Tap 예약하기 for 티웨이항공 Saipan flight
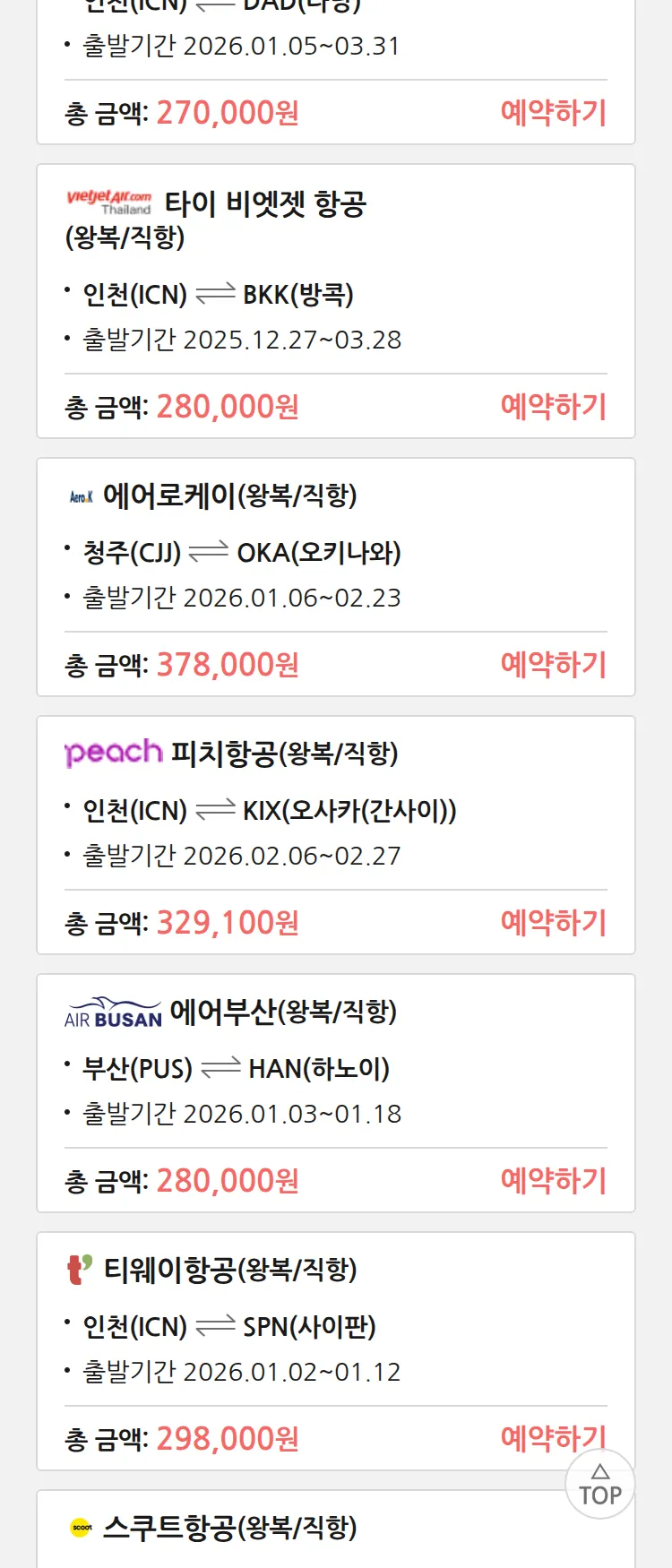The height and width of the screenshot is (1568, 672). [x=538, y=1437]
